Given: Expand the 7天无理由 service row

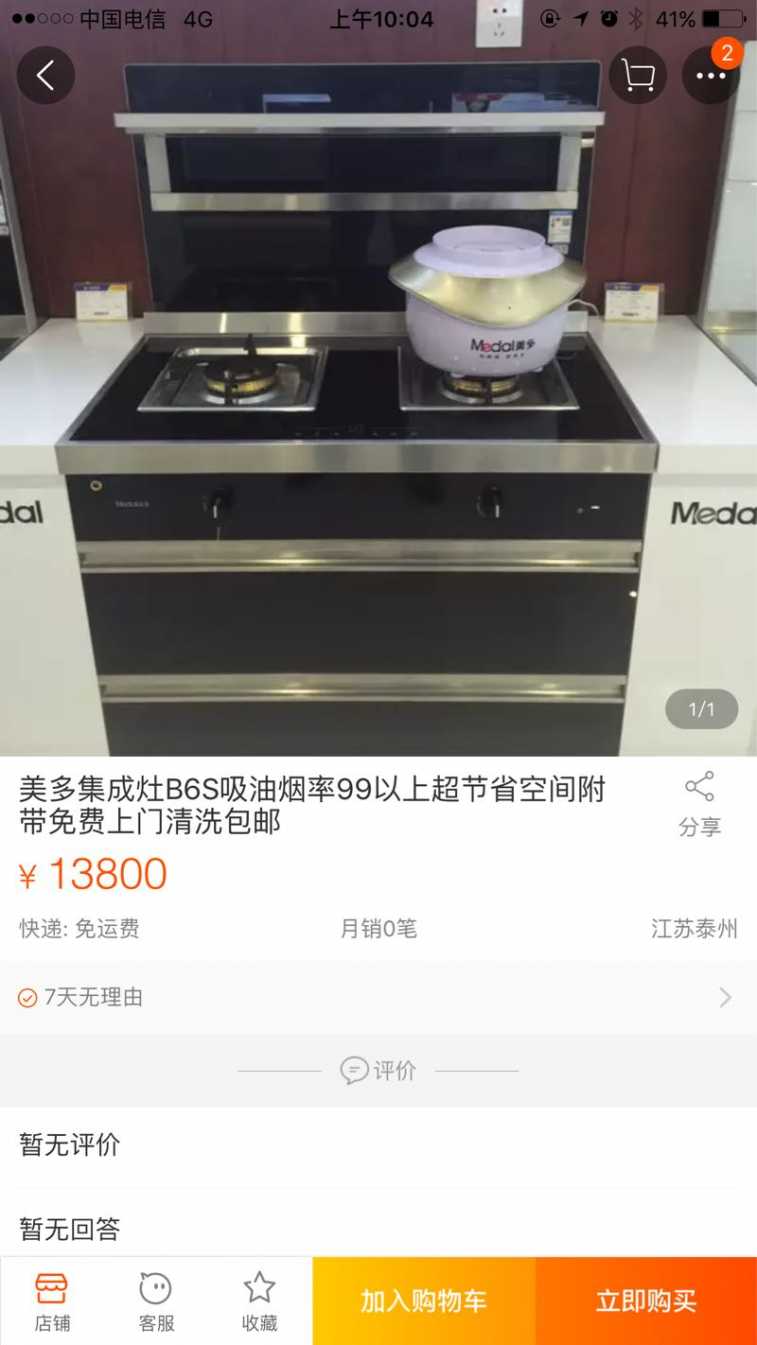Looking at the screenshot, I should point(378,997).
